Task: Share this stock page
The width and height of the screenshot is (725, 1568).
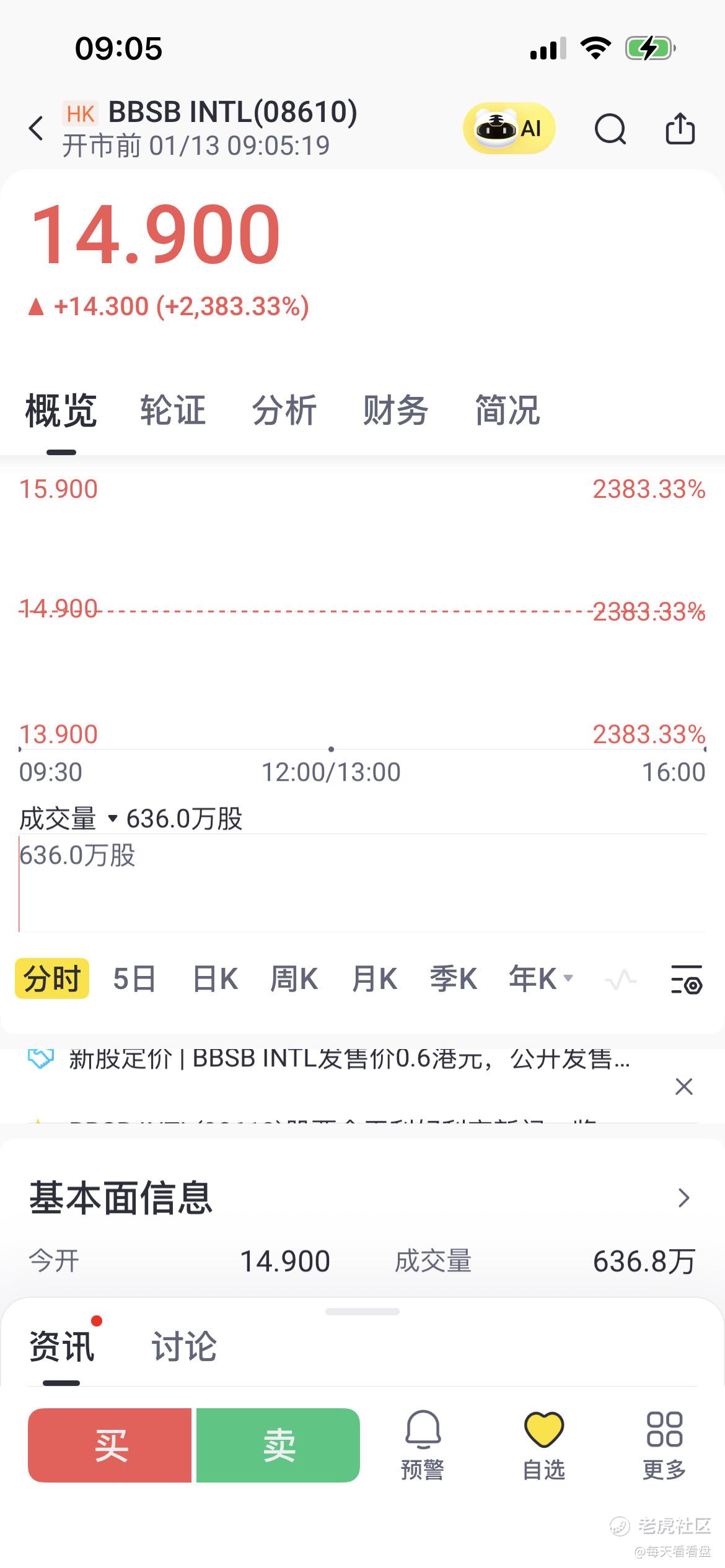Action: coord(680,128)
